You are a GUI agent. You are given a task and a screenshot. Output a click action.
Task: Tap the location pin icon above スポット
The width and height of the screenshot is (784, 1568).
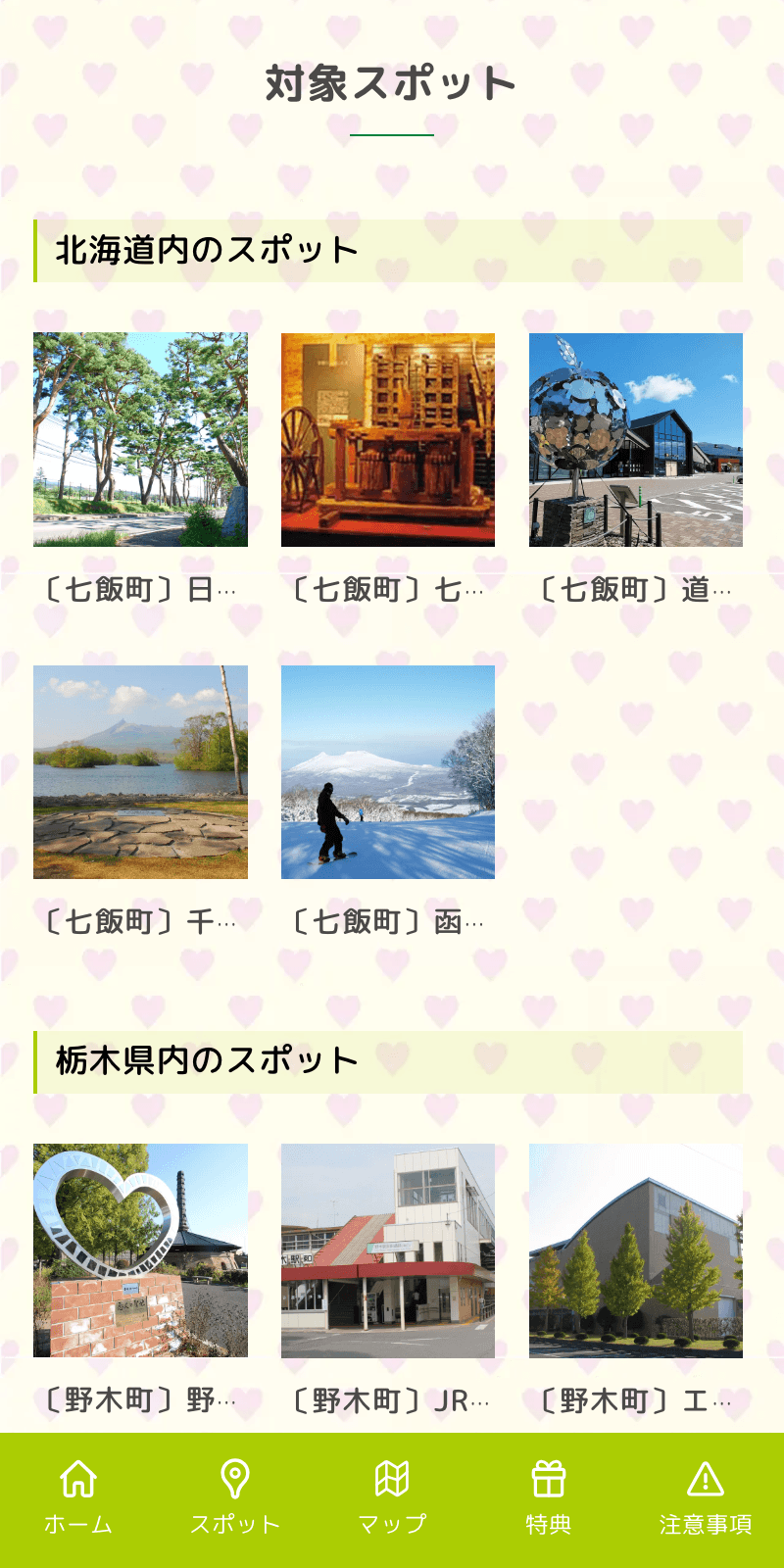[x=235, y=1473]
